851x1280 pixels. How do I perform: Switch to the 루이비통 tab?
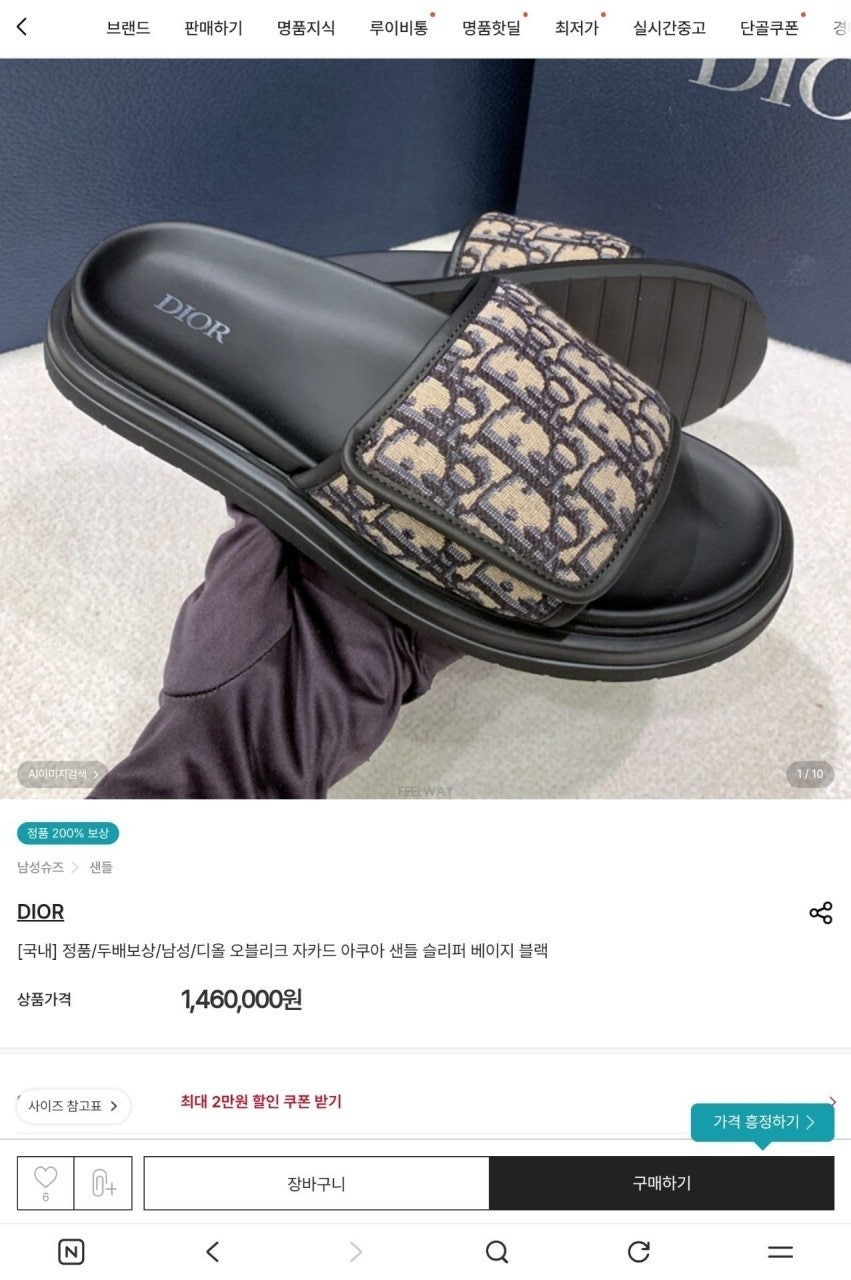tap(398, 28)
